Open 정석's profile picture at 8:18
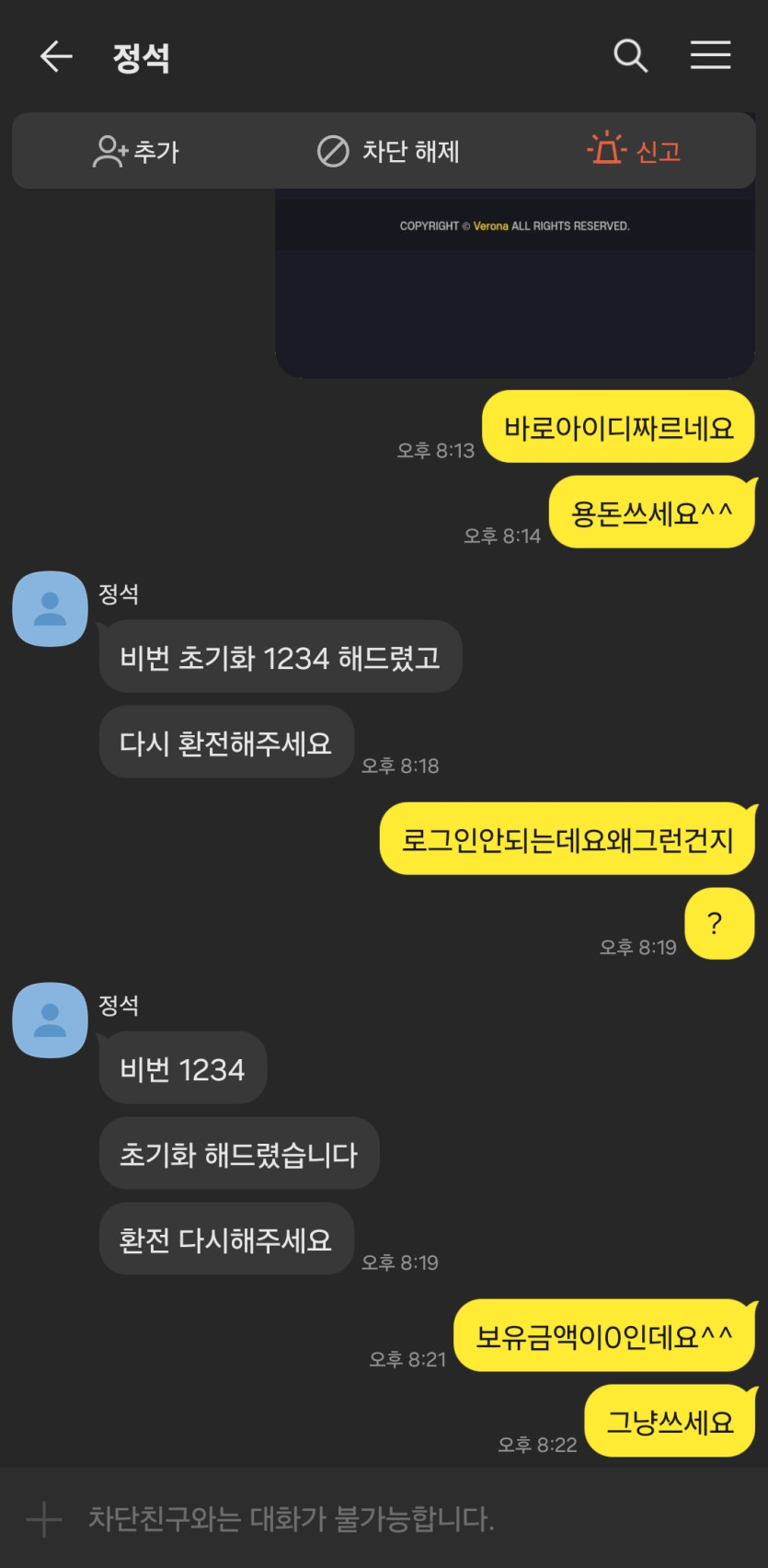The width and height of the screenshot is (768, 1568). pos(50,608)
